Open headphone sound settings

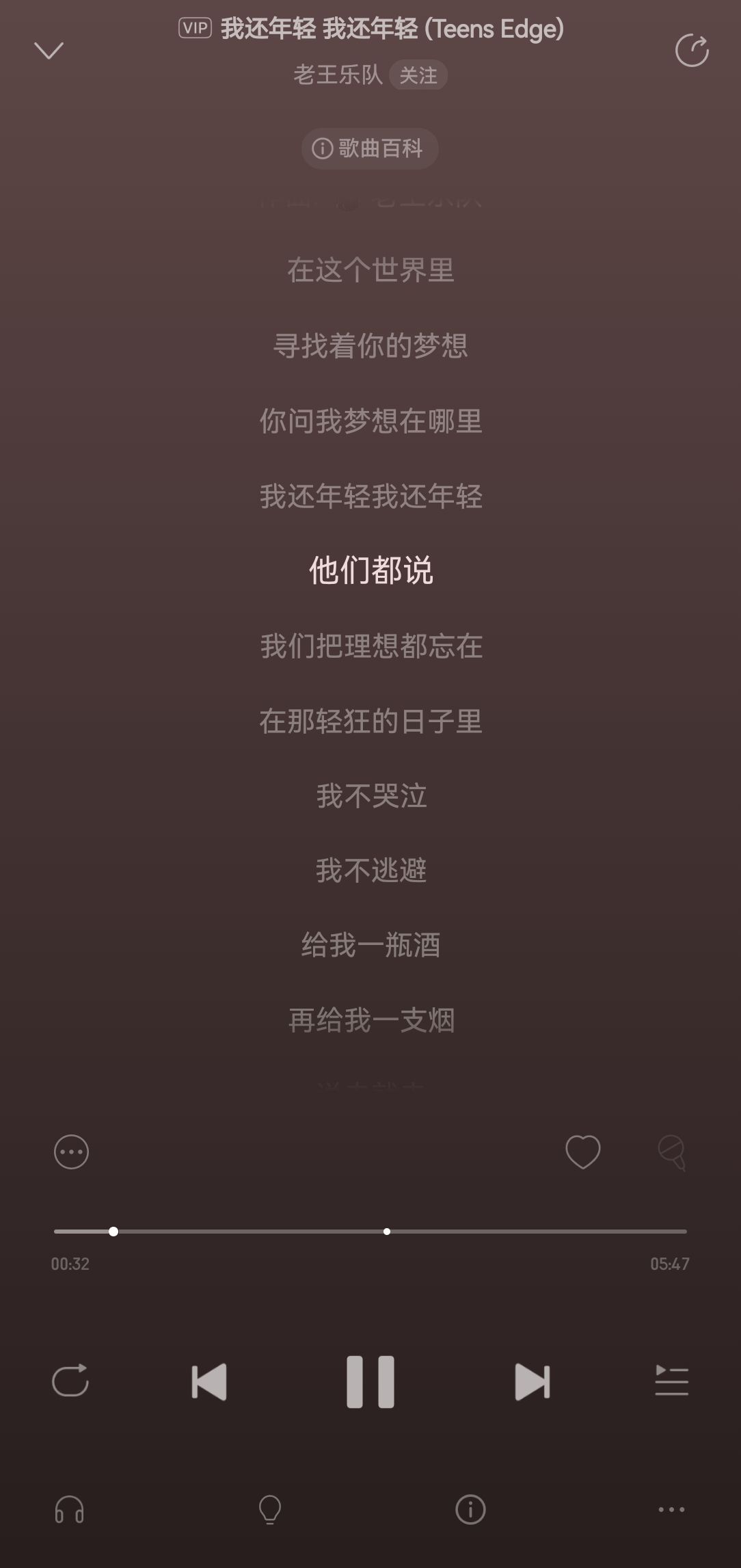69,1509
